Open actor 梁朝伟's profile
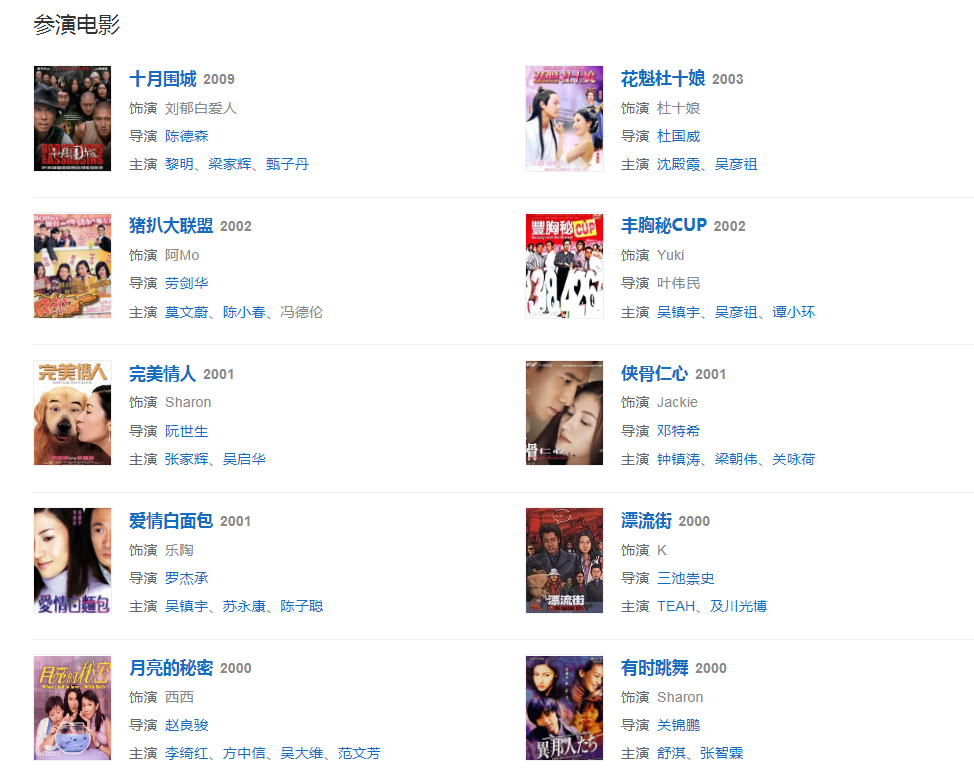974x782 pixels. point(735,459)
